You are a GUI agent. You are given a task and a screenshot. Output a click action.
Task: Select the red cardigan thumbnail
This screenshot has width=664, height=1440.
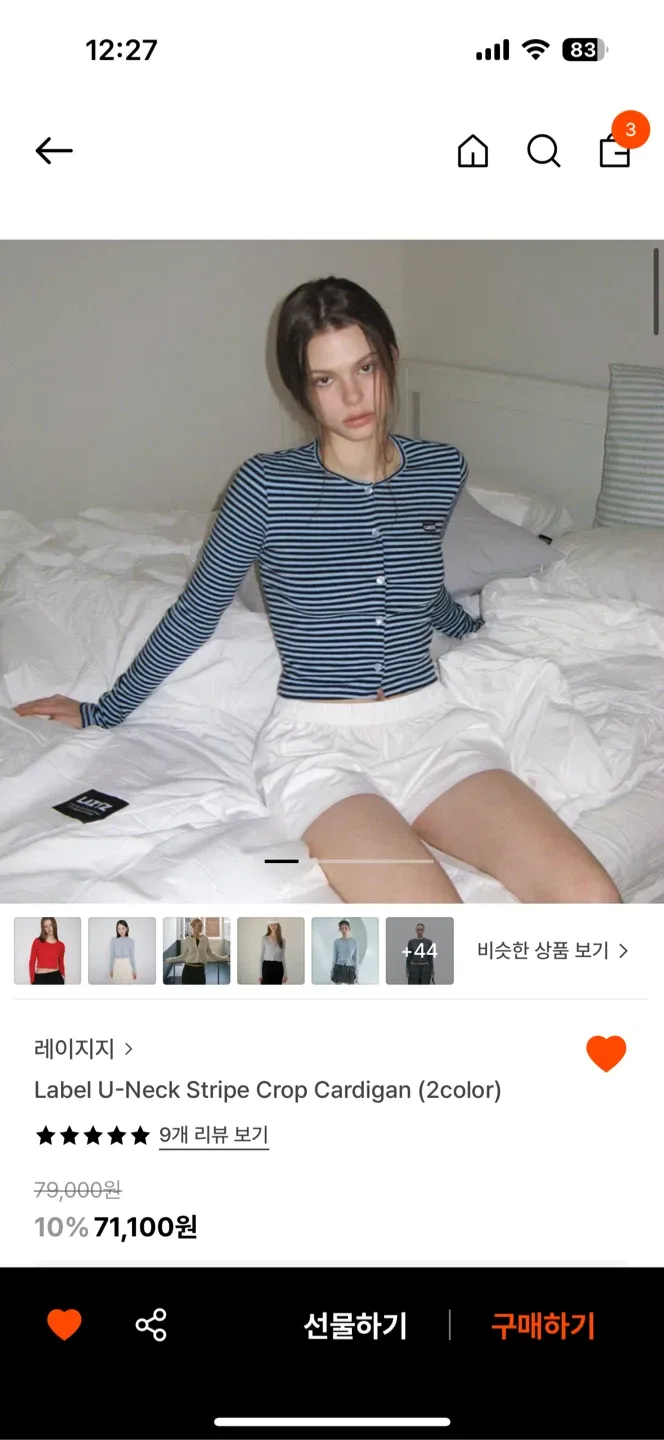[x=47, y=951]
